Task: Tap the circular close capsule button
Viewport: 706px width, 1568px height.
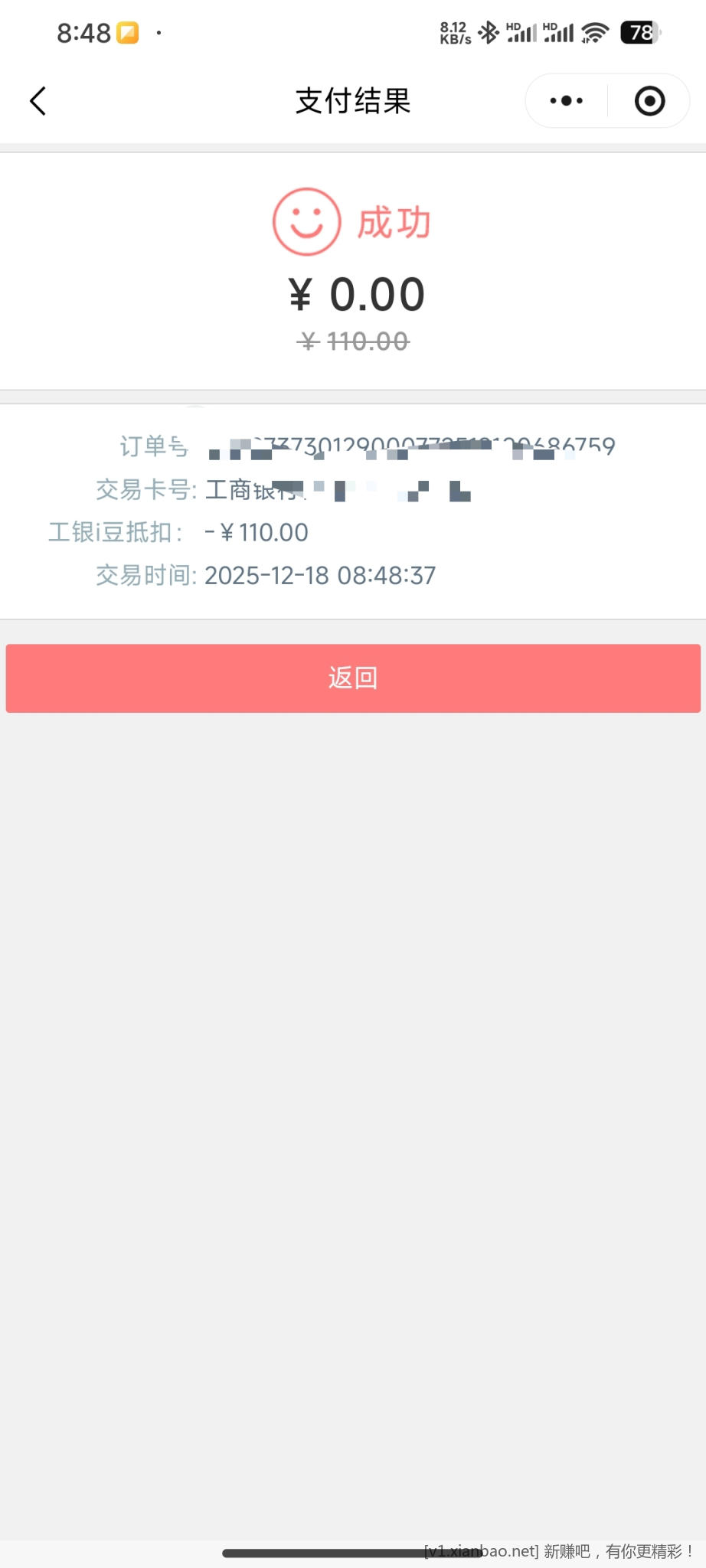Action: [648, 100]
